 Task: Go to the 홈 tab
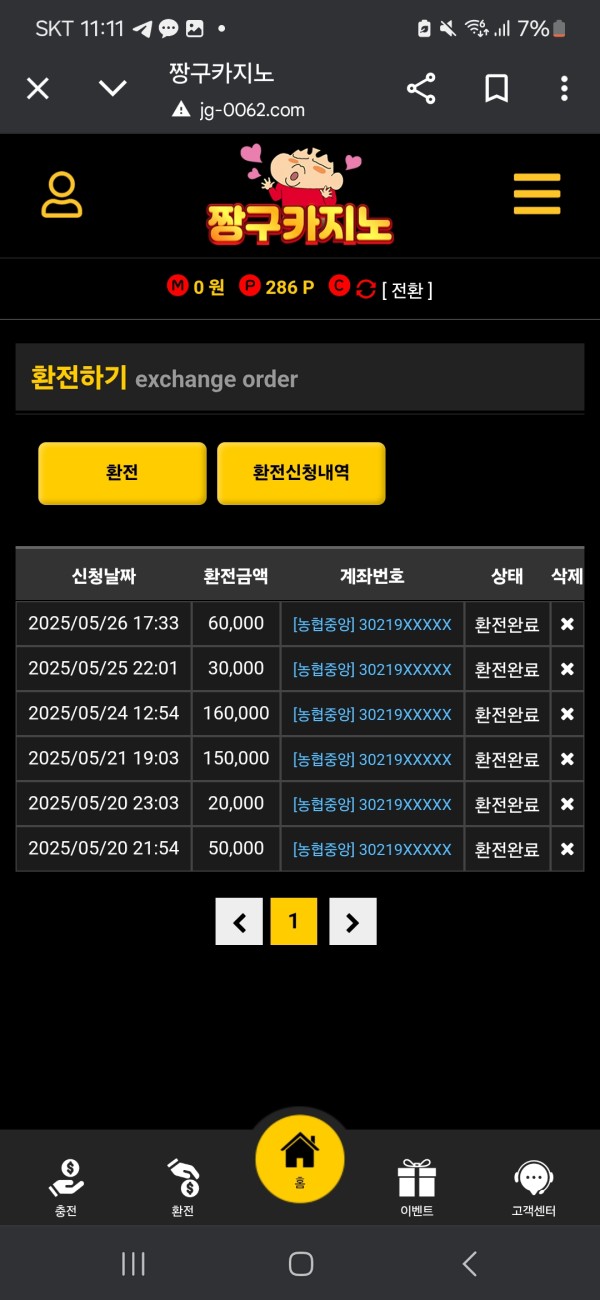(300, 1159)
